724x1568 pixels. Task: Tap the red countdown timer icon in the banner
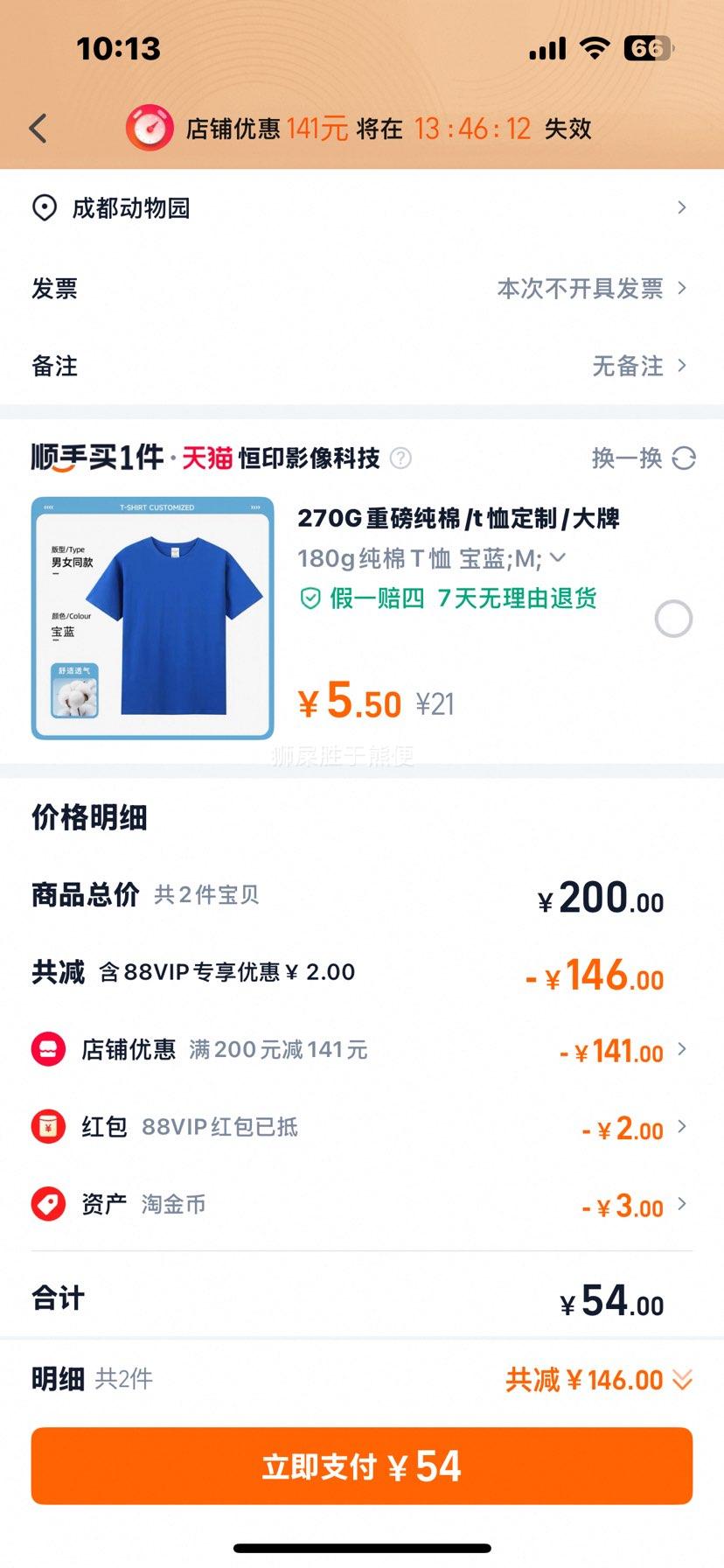coord(150,128)
